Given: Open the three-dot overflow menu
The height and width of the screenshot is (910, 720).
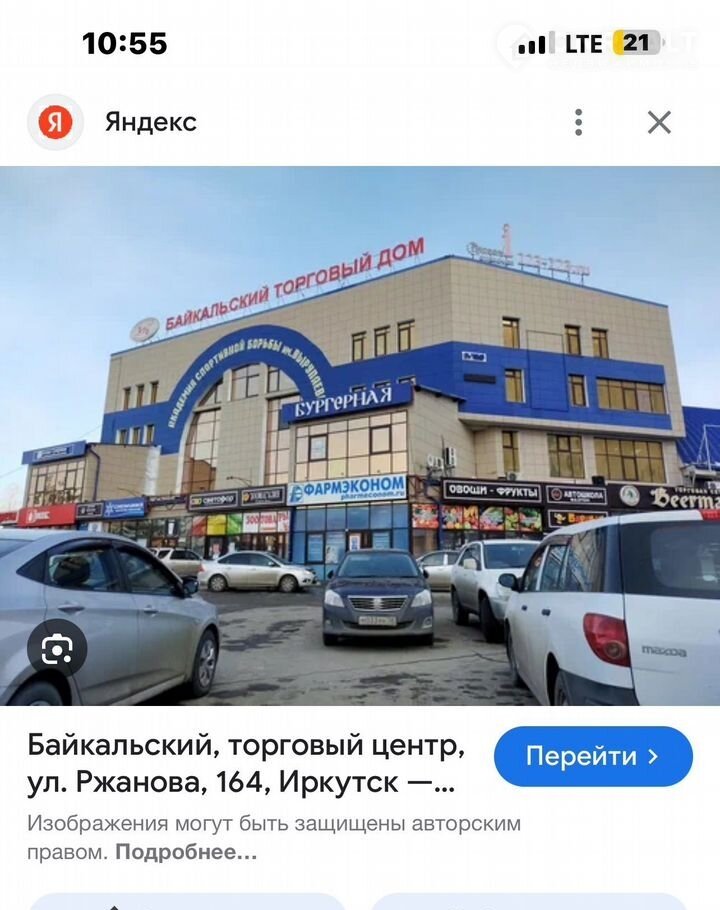Looking at the screenshot, I should pos(578,123).
